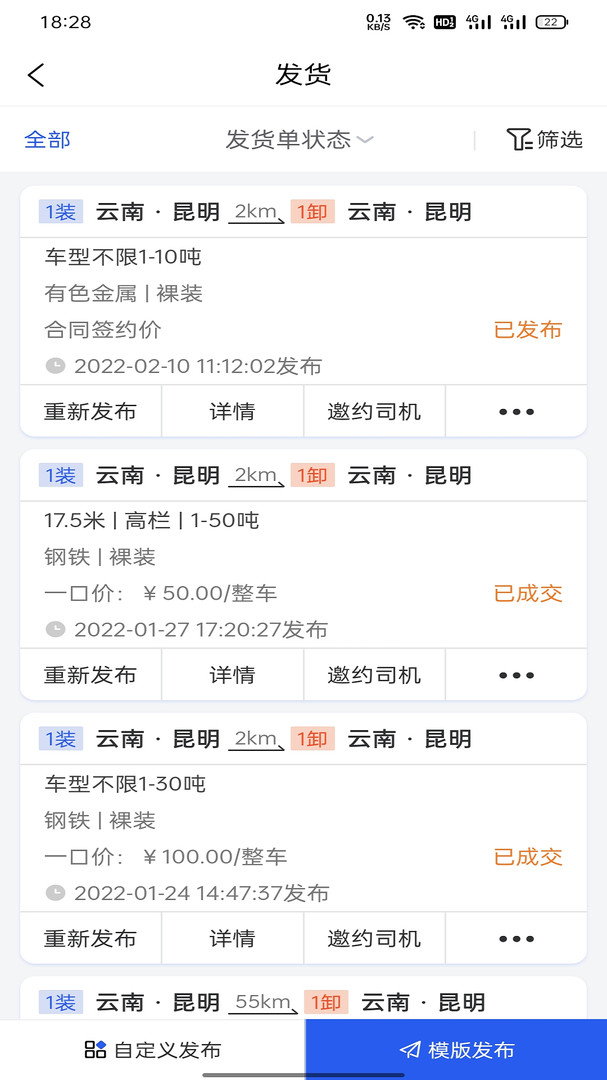The height and width of the screenshot is (1080, 607).
Task: Open more options on the 有色金属 order
Action: [x=516, y=411]
